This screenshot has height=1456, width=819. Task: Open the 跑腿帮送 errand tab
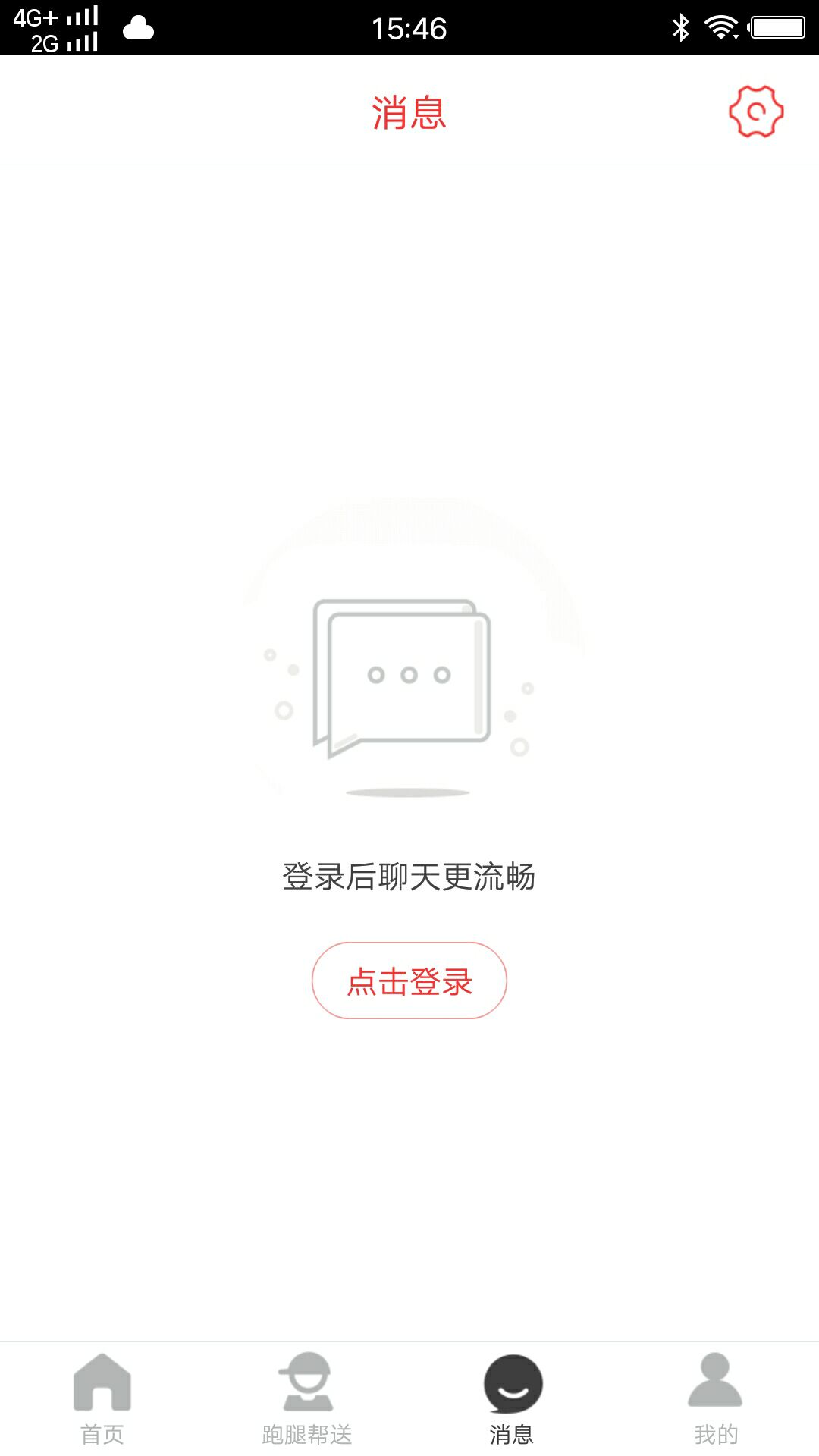[307, 1398]
